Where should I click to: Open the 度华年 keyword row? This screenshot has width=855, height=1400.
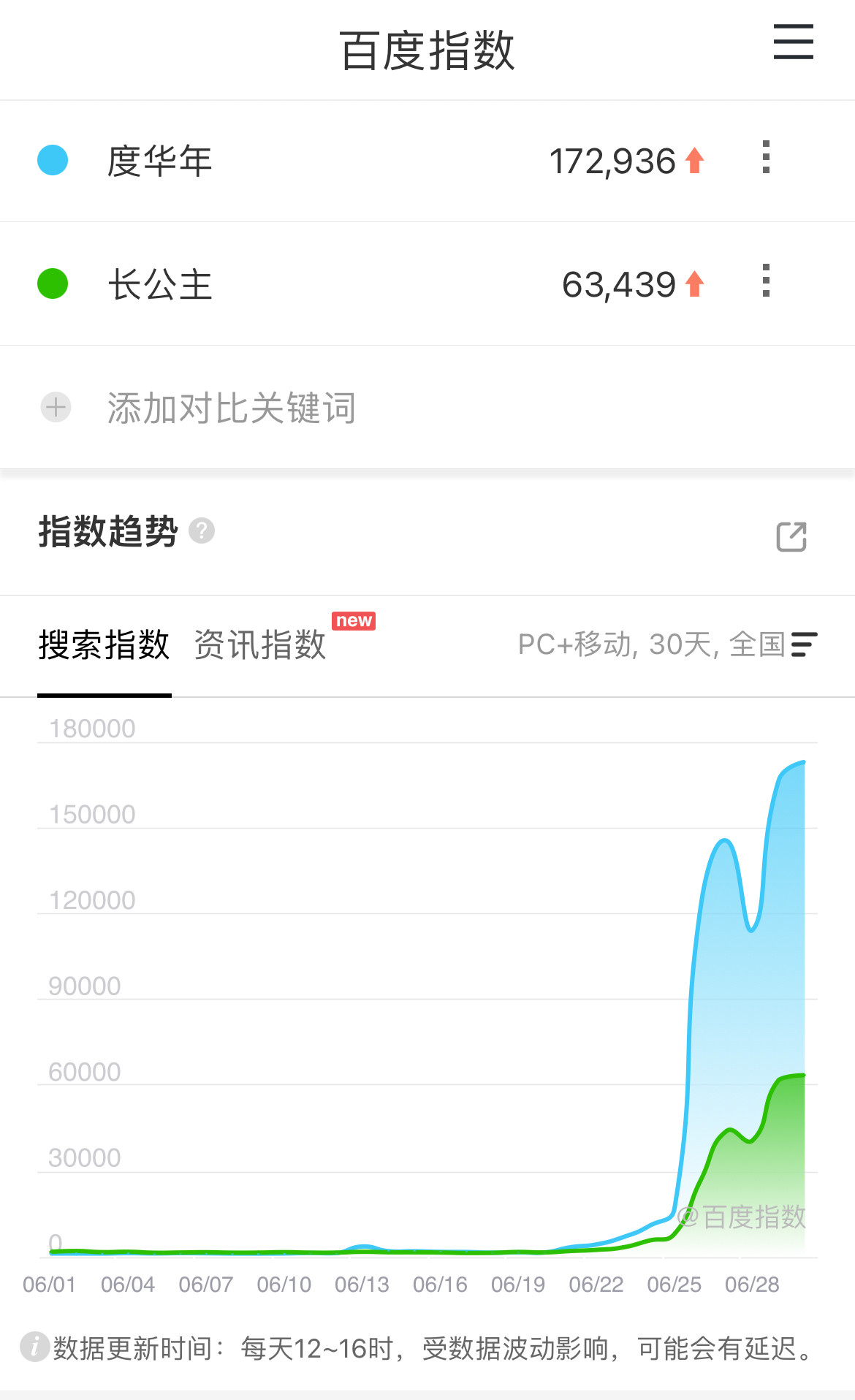(427, 161)
